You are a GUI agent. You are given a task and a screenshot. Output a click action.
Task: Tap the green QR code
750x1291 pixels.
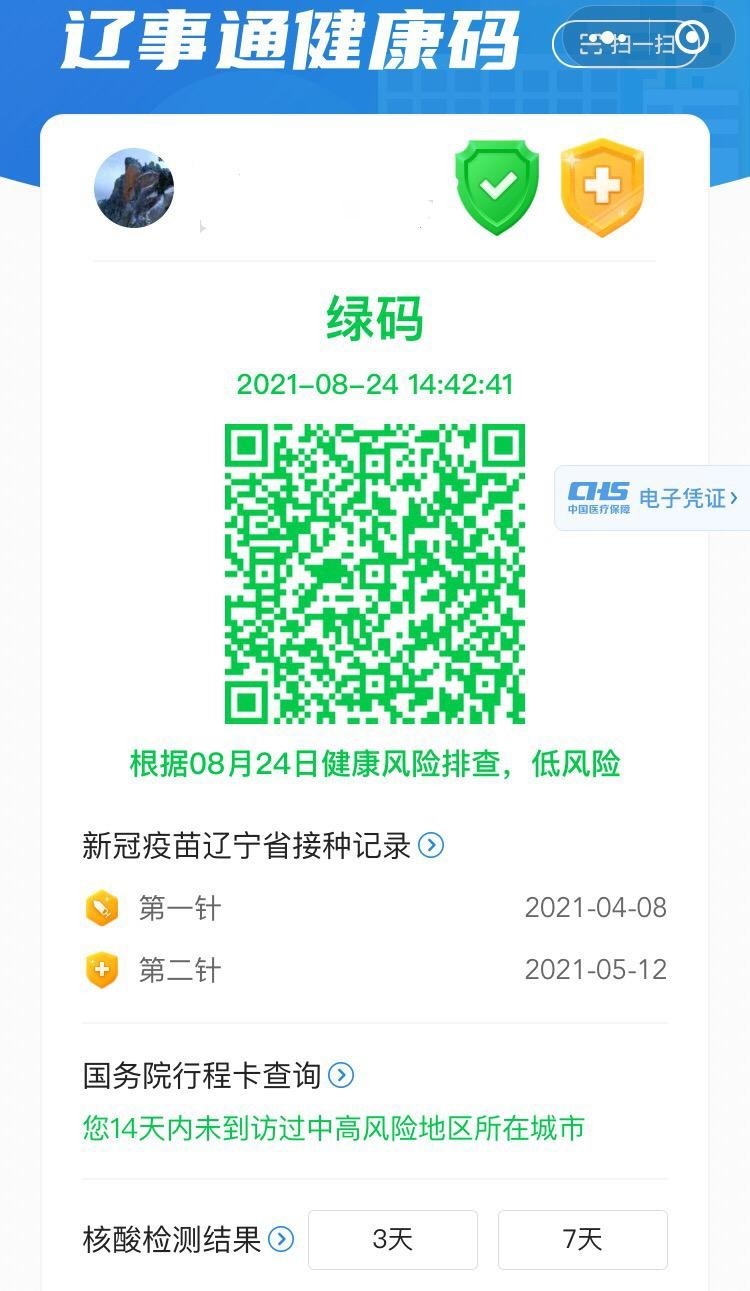coord(375,575)
